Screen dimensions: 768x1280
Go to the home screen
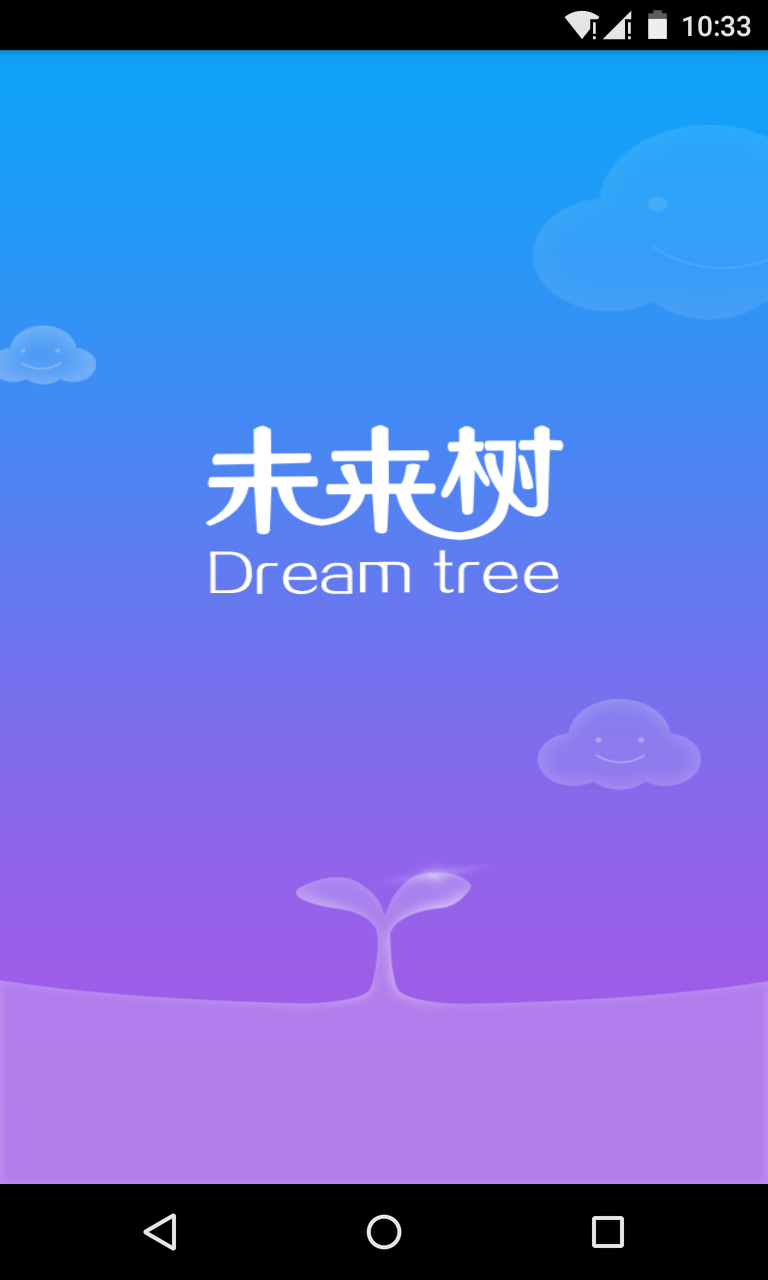point(384,1231)
